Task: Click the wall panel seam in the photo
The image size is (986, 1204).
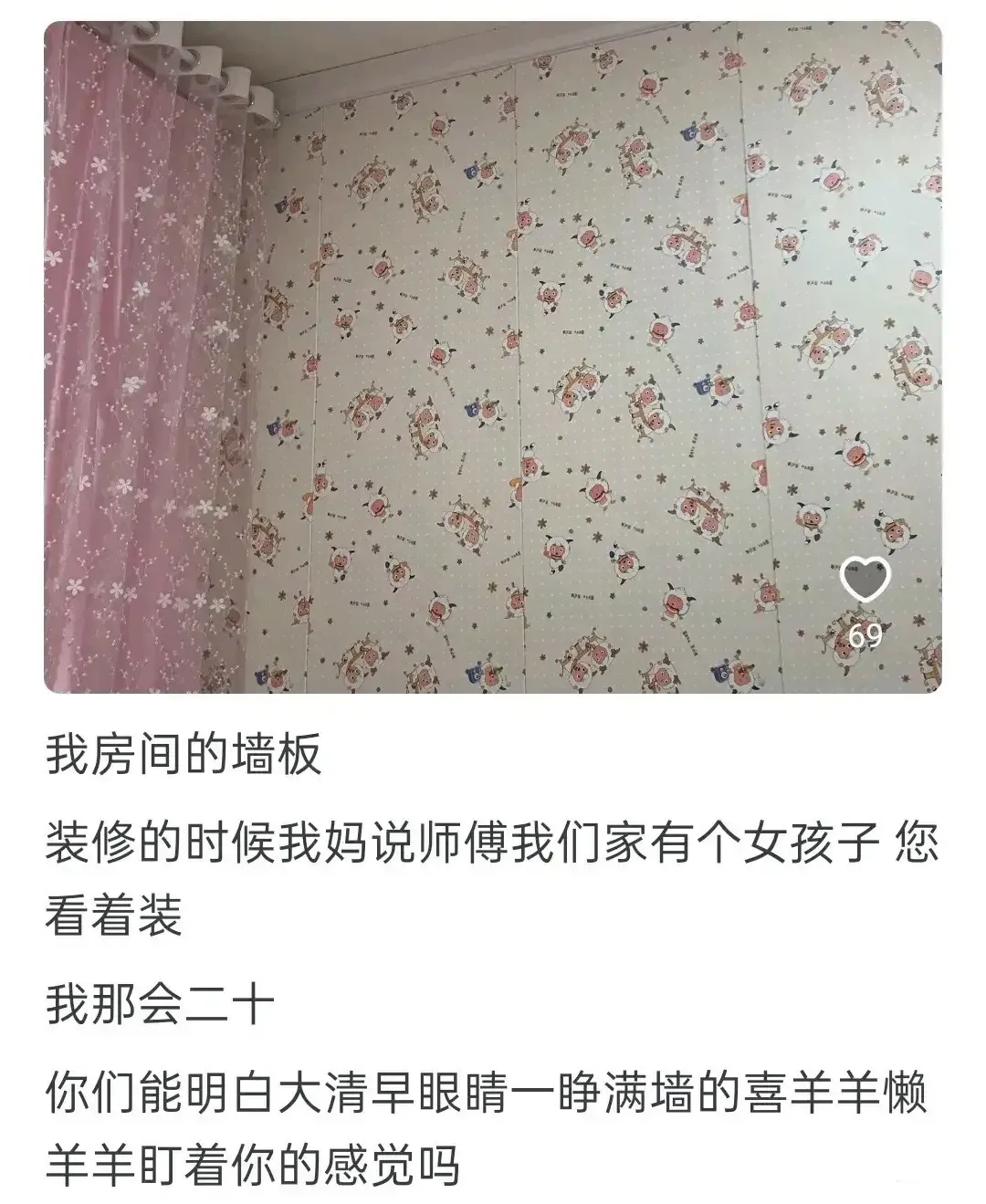Action: tap(520, 365)
